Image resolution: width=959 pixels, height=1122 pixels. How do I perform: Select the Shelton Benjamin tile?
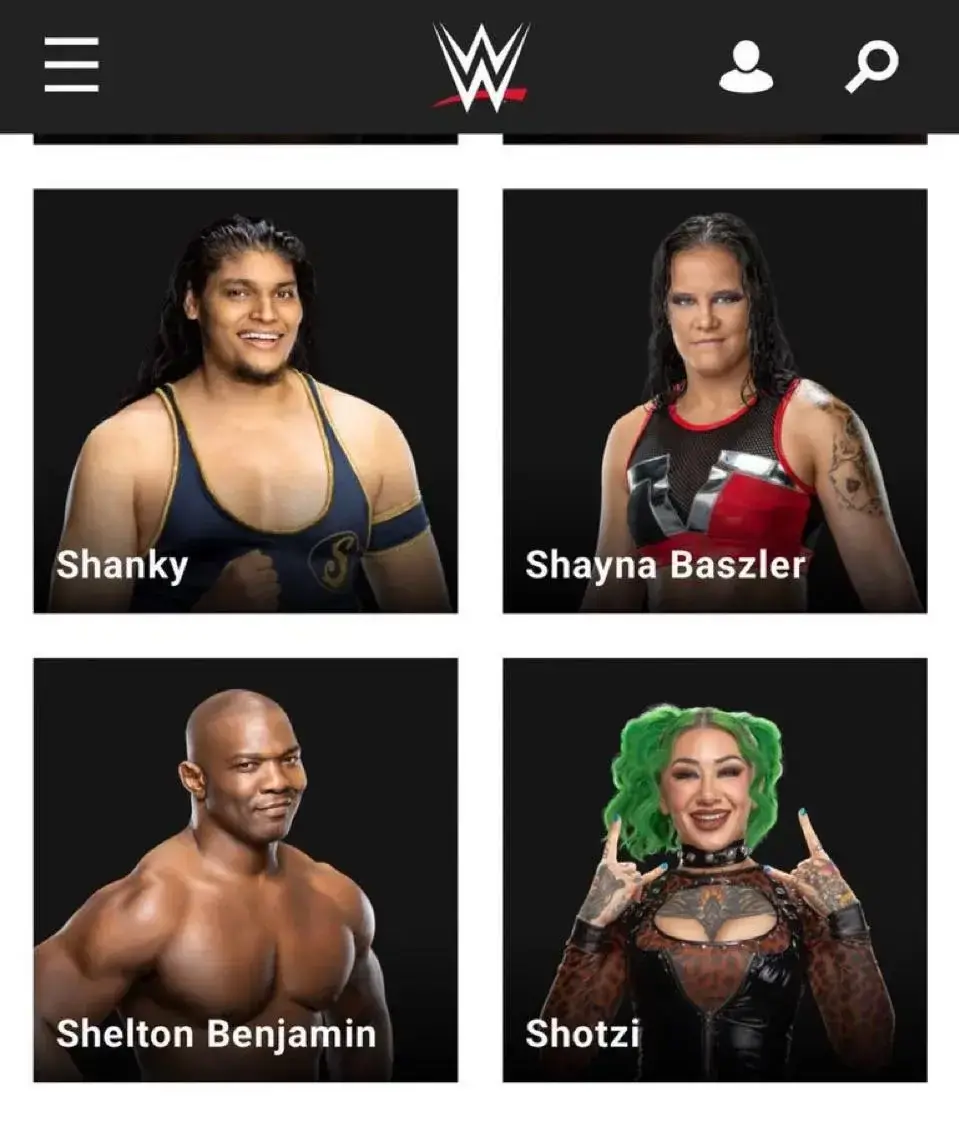pos(245,869)
